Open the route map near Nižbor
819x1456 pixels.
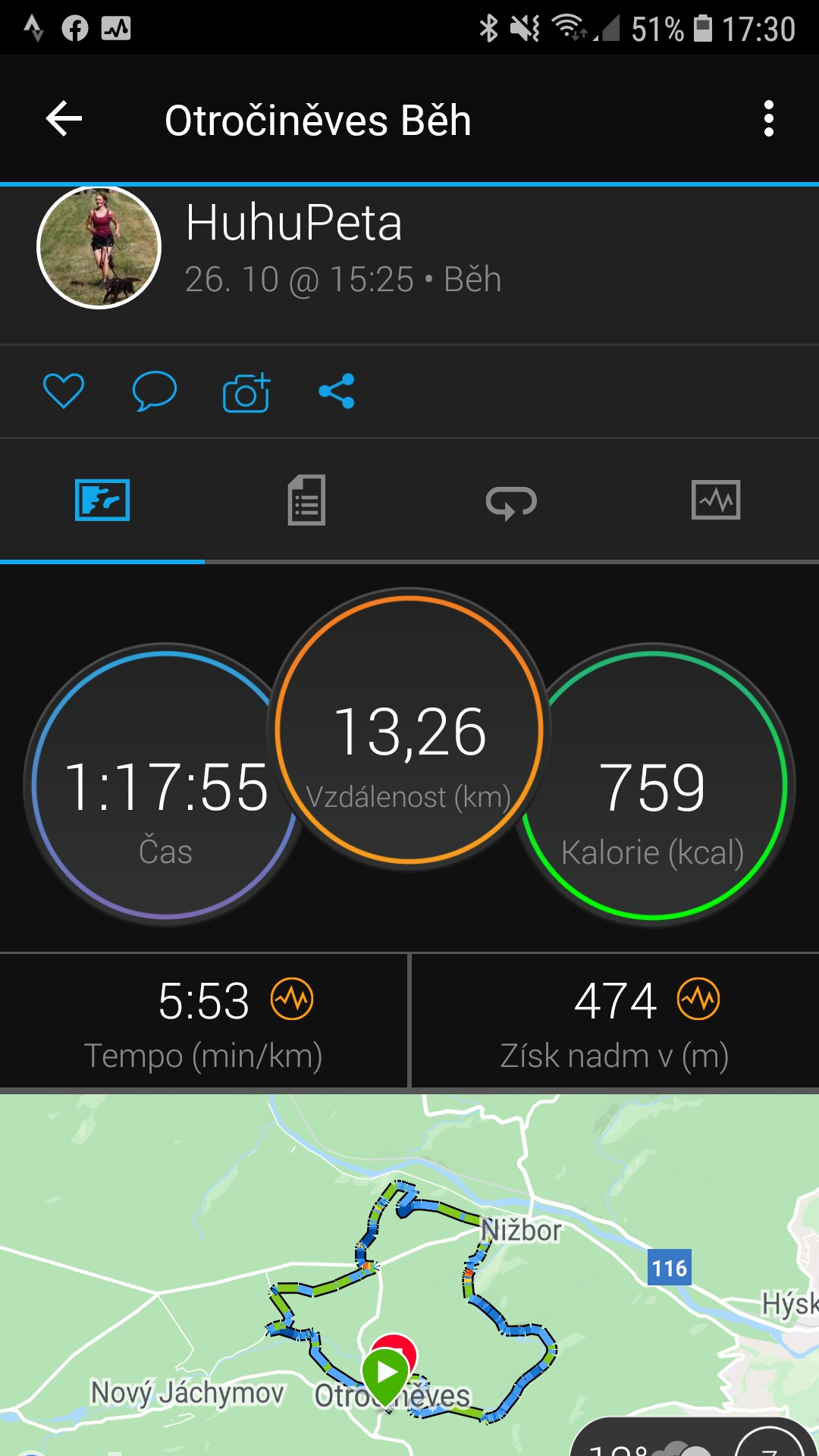click(409, 1275)
